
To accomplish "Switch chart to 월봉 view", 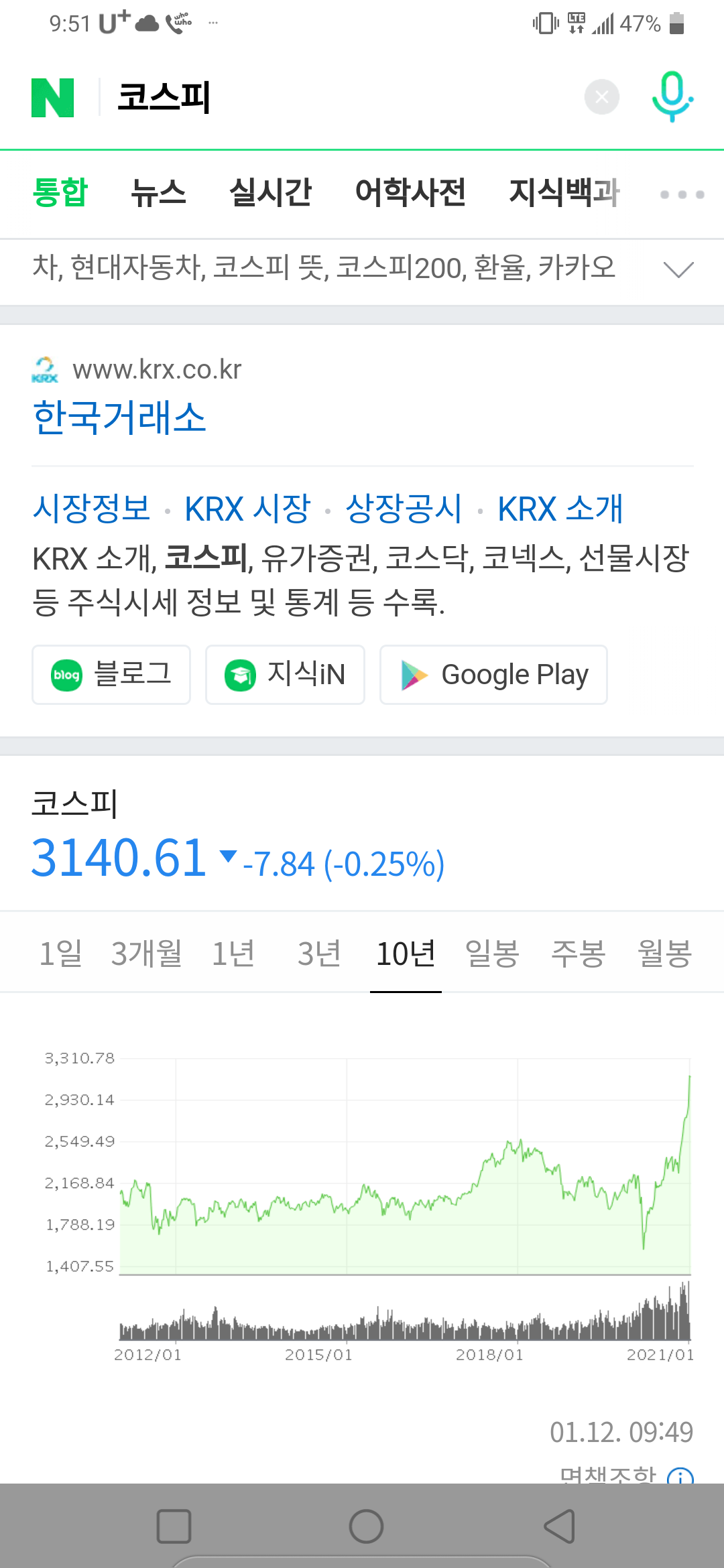I will coord(664,954).
